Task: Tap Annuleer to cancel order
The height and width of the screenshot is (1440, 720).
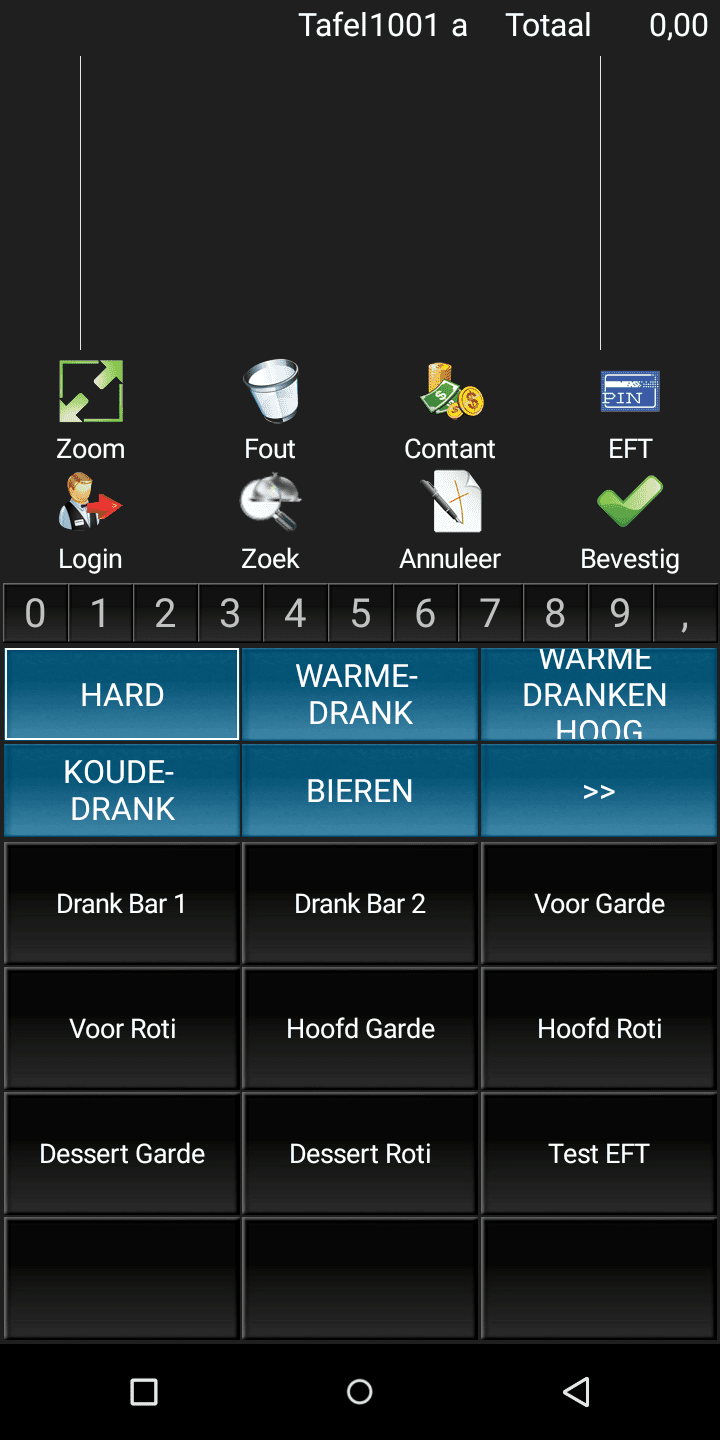Action: [450, 503]
